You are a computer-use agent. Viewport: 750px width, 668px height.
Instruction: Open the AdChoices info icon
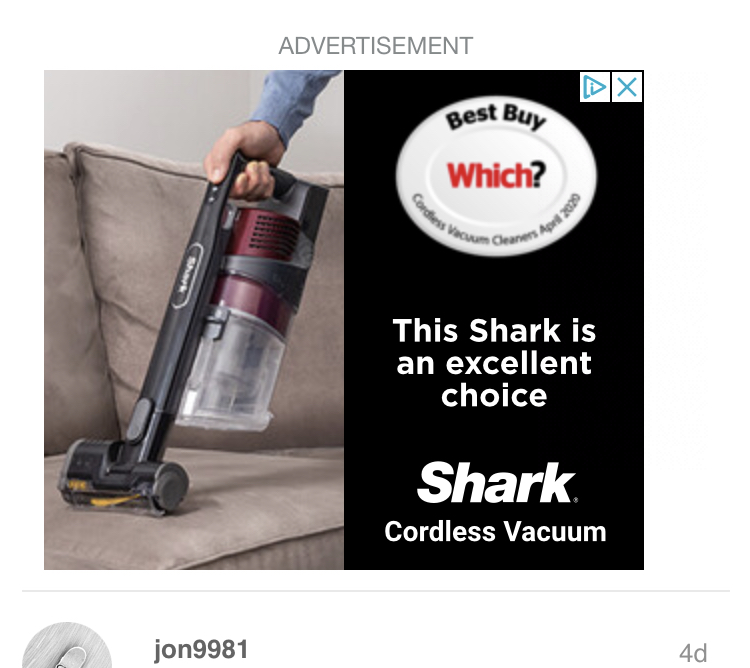tap(595, 87)
